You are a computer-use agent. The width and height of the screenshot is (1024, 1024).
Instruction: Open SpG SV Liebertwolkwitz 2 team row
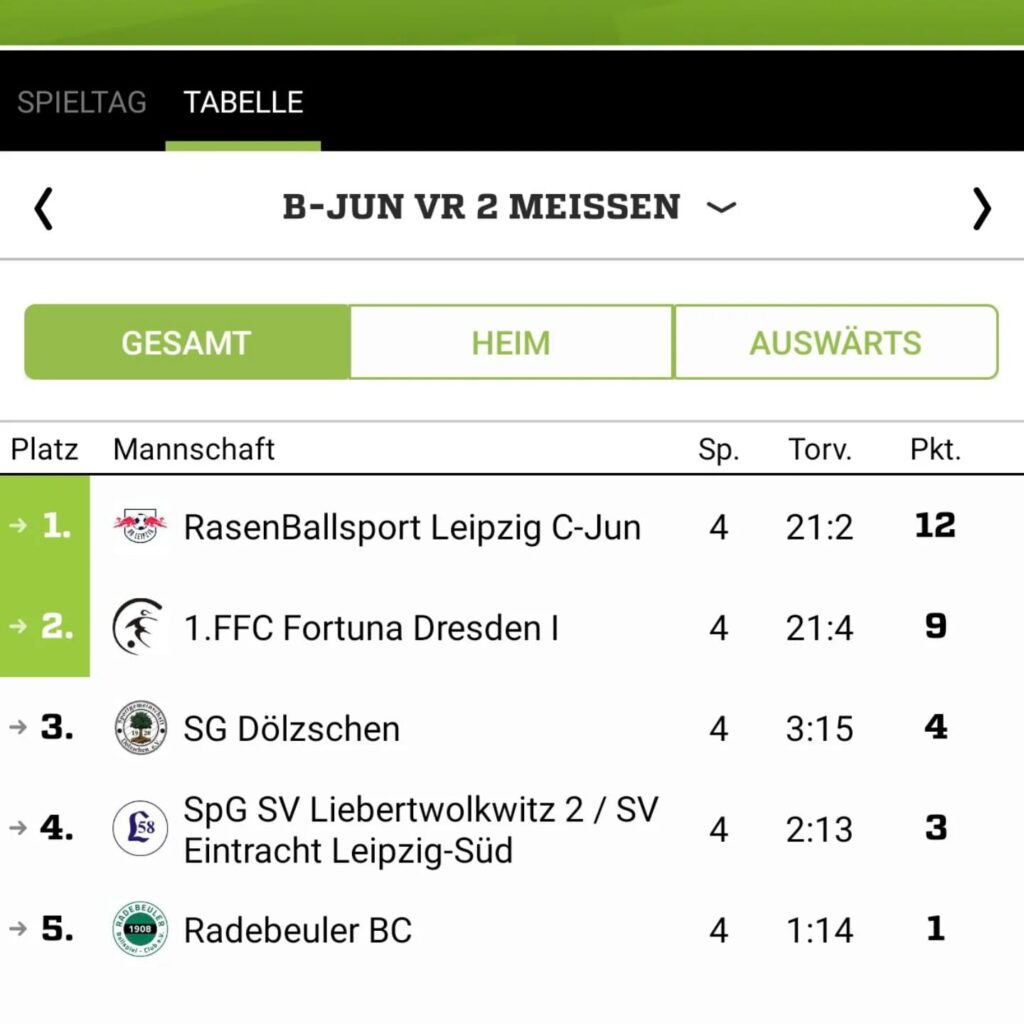420,830
